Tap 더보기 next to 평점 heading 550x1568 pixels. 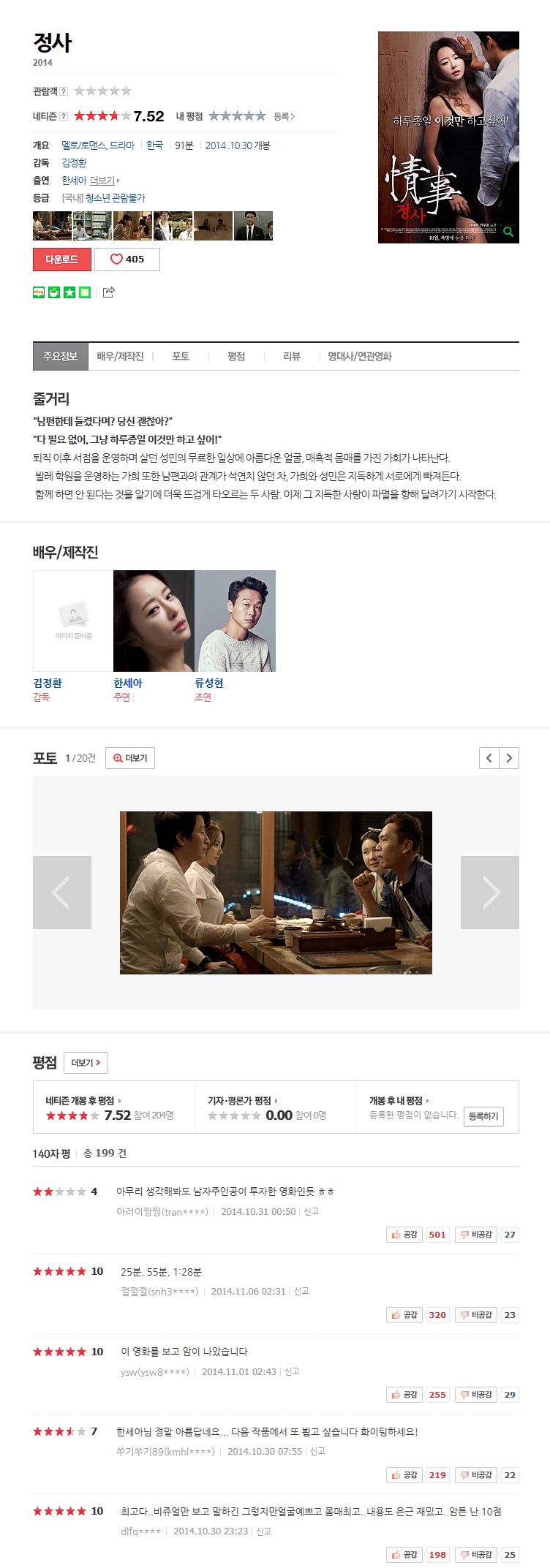click(x=86, y=1063)
